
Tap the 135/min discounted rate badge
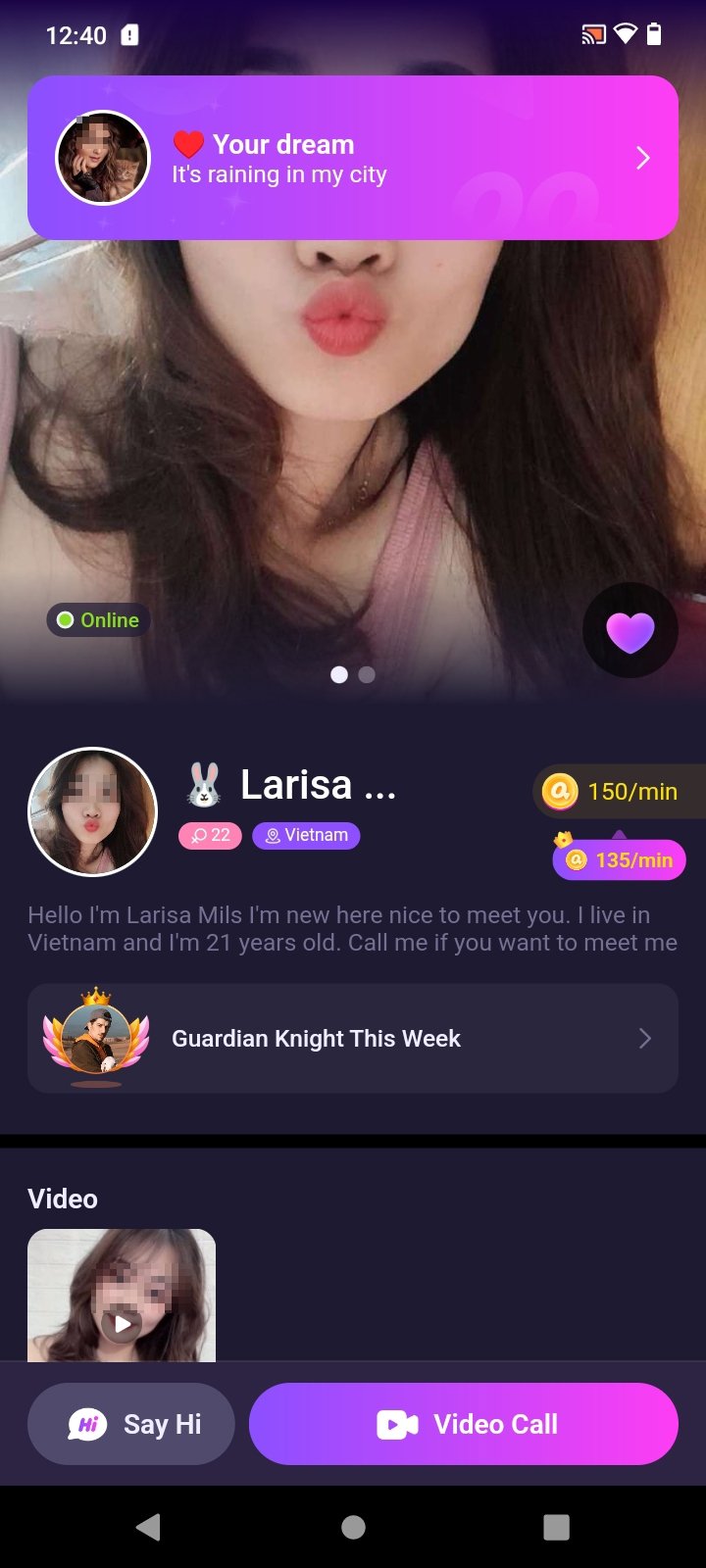tap(620, 860)
